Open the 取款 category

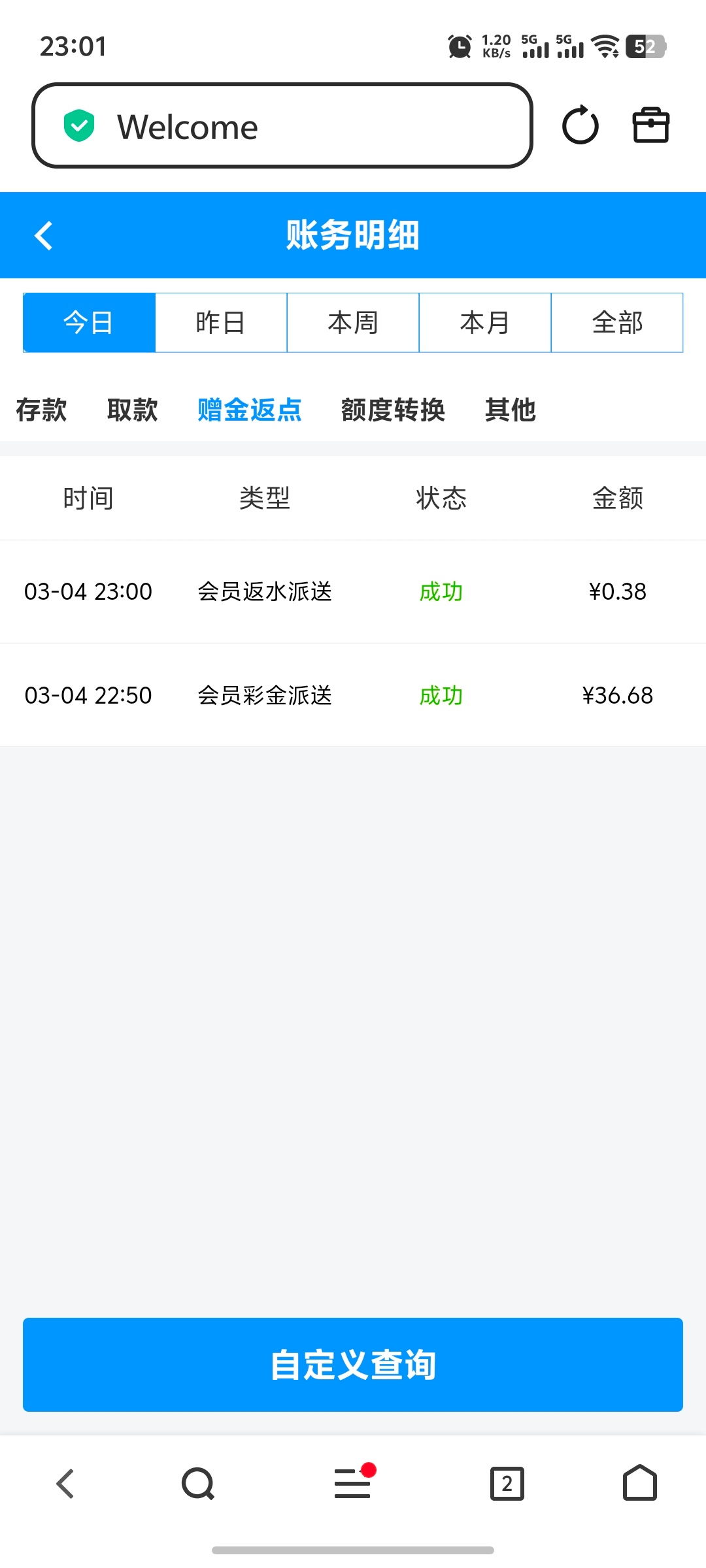[133, 410]
